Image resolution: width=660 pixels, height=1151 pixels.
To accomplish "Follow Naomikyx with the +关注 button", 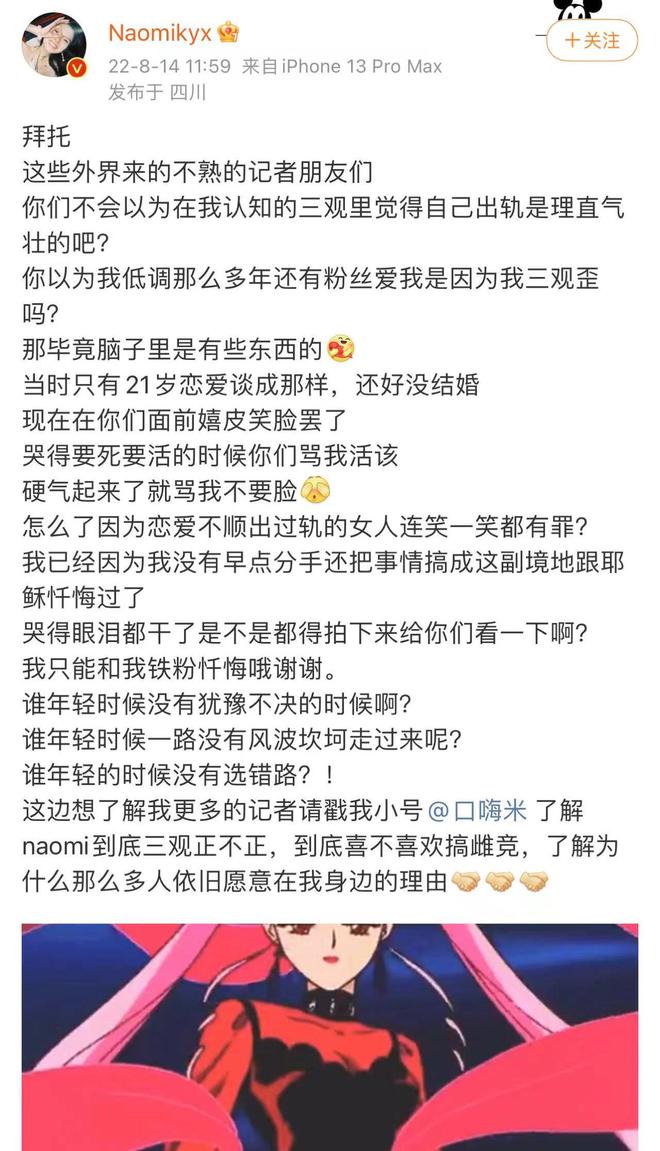I will [592, 40].
